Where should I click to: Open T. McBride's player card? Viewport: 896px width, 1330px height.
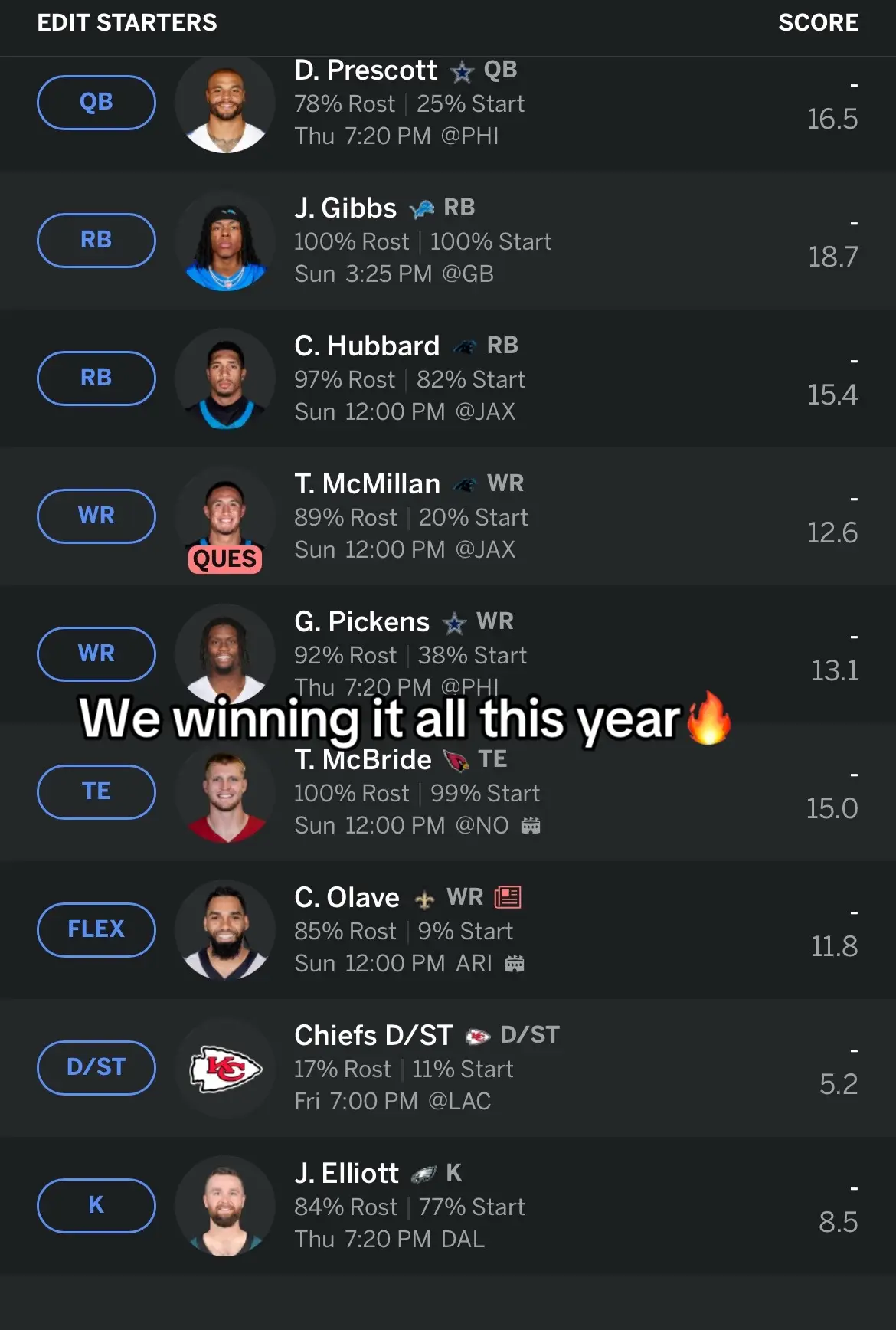[x=362, y=760]
